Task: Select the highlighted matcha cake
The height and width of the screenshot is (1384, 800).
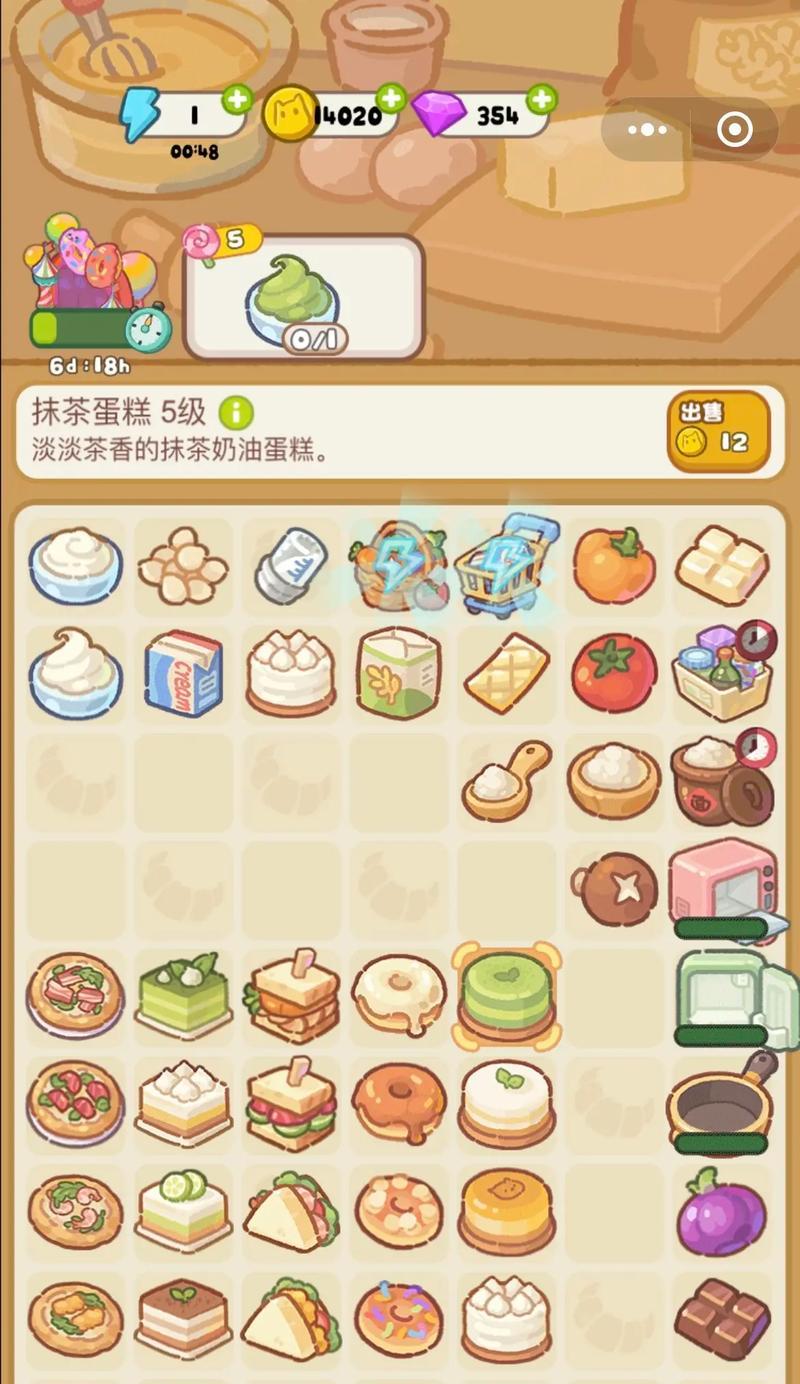Action: click(506, 996)
